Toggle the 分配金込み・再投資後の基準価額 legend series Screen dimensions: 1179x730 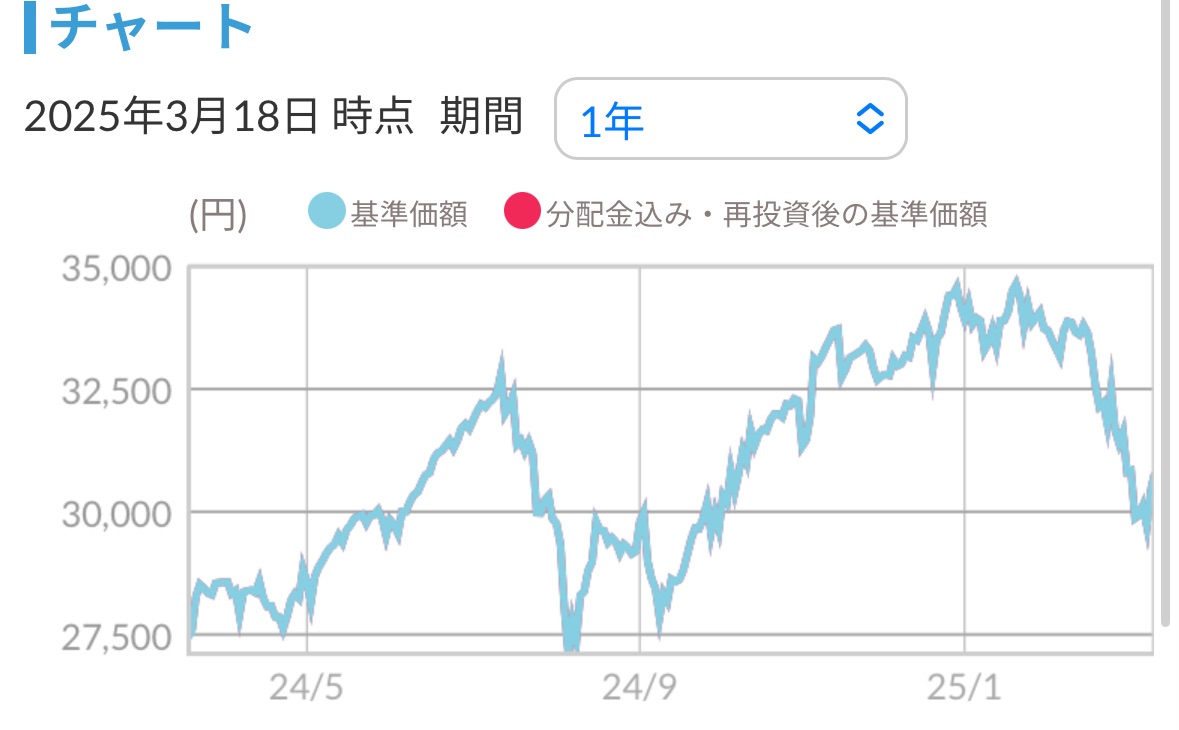[746, 214]
